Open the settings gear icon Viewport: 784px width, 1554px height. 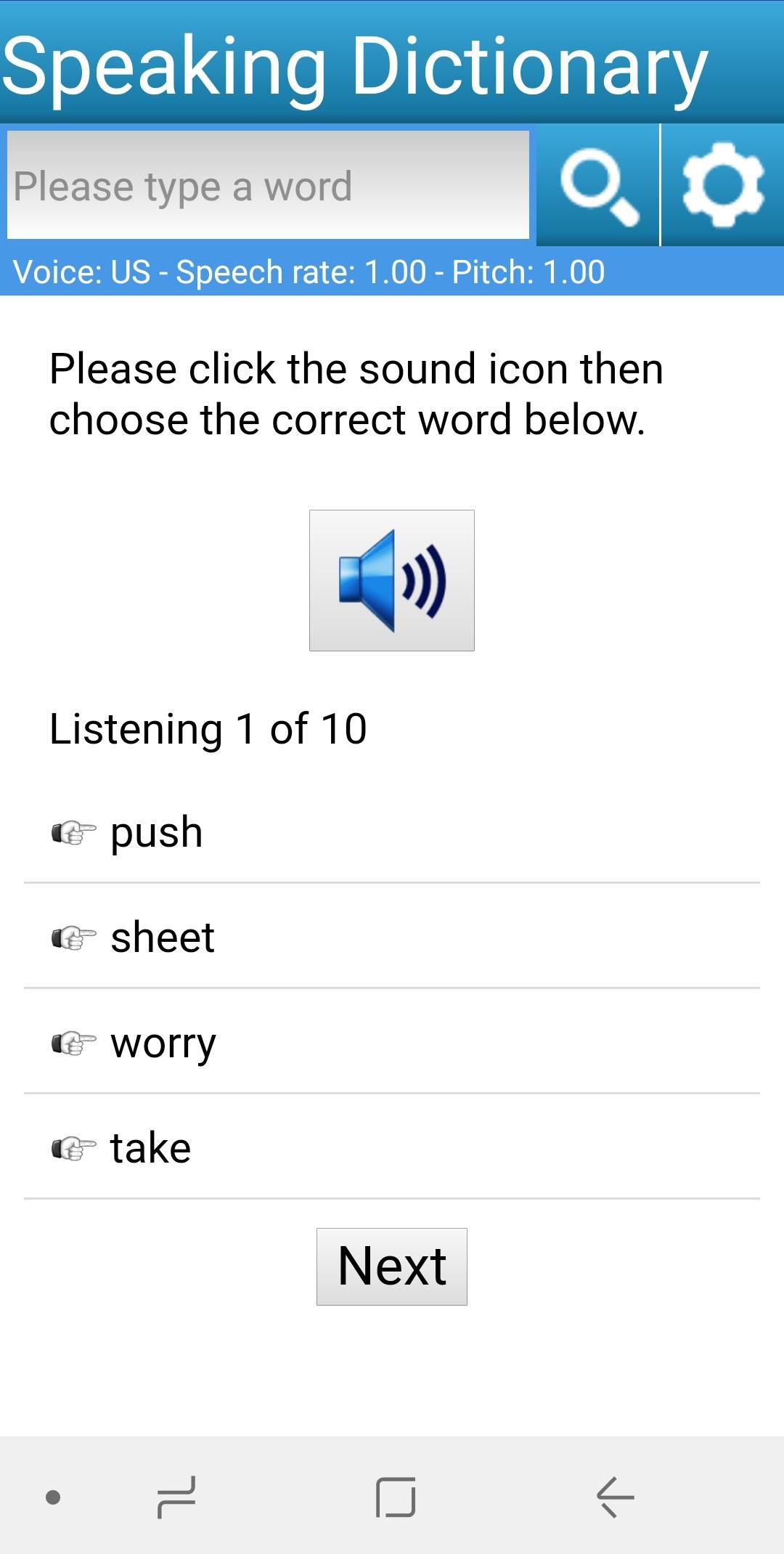pyautogui.click(x=723, y=184)
